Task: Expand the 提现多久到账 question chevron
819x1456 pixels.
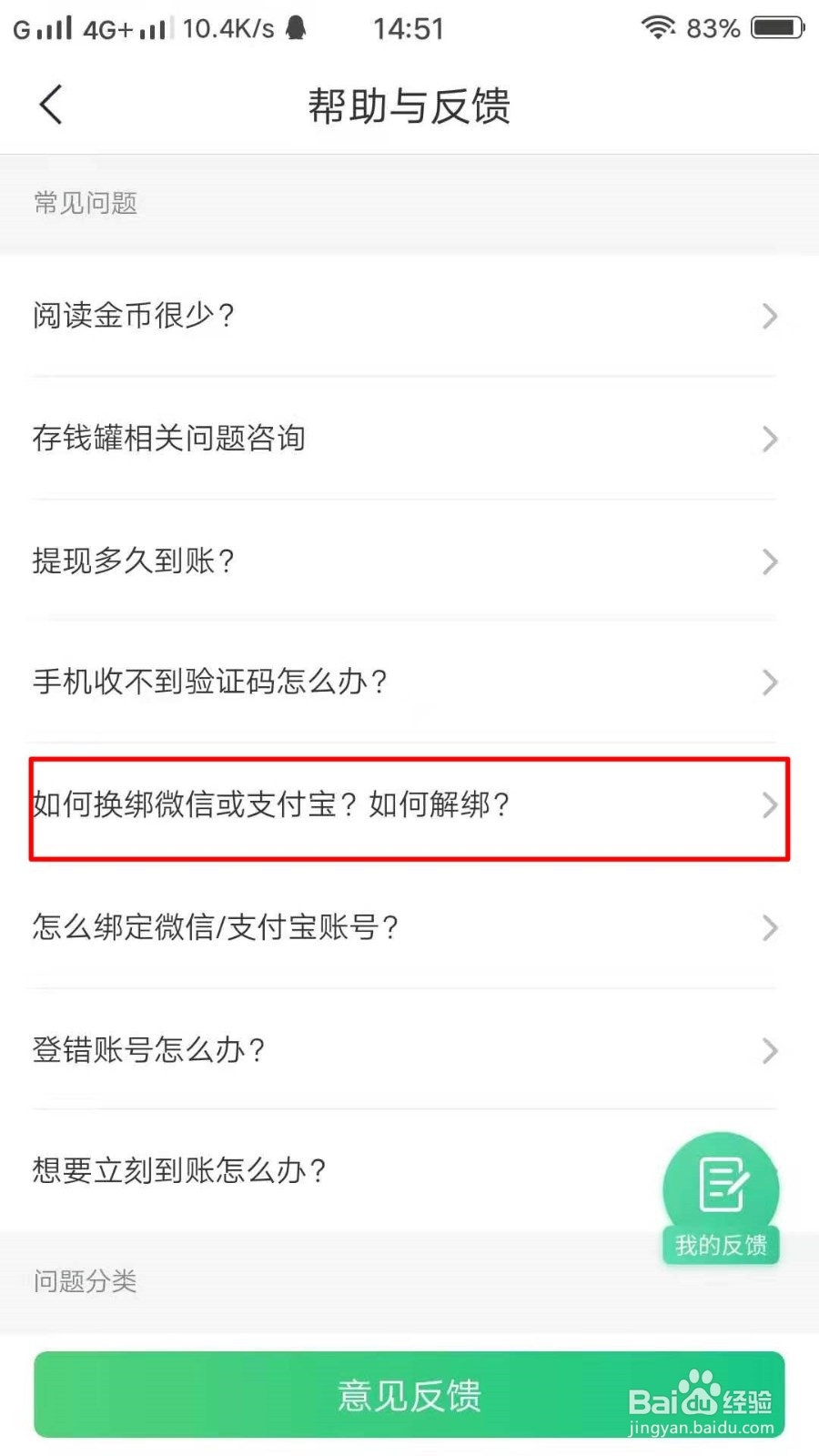Action: pyautogui.click(x=769, y=562)
